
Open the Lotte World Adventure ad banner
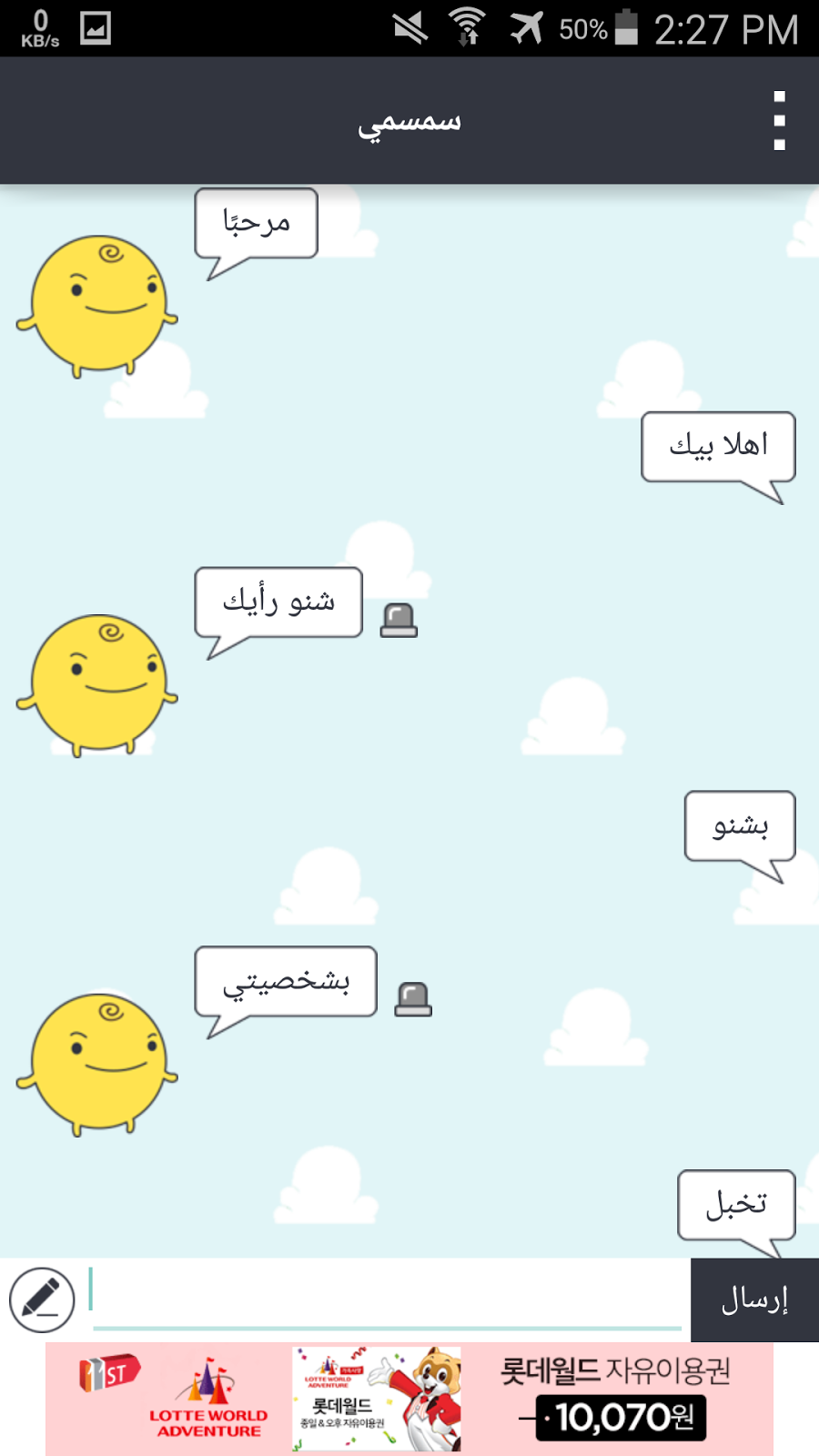click(409, 1400)
